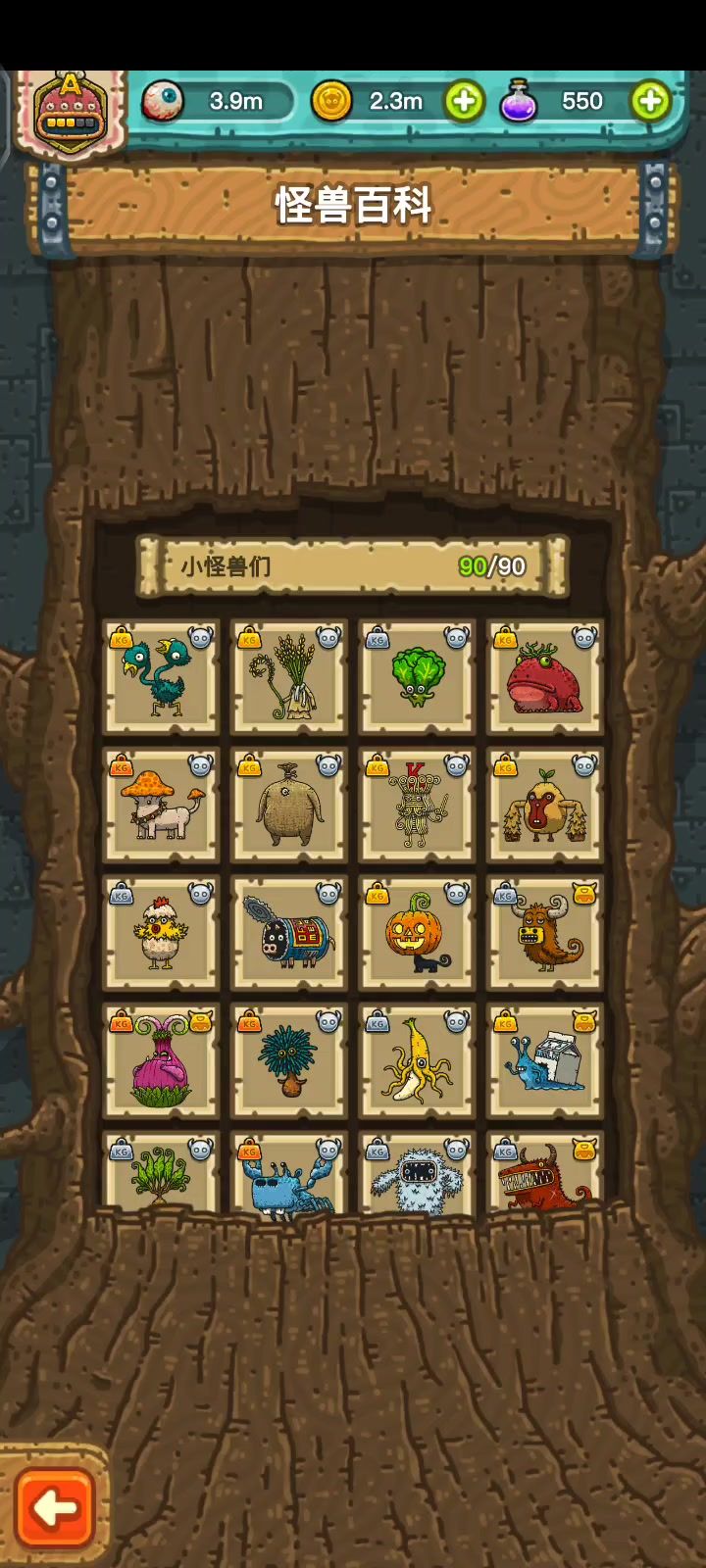706x1568 pixels.
Task: View the red toad monster entry
Action: click(544, 676)
